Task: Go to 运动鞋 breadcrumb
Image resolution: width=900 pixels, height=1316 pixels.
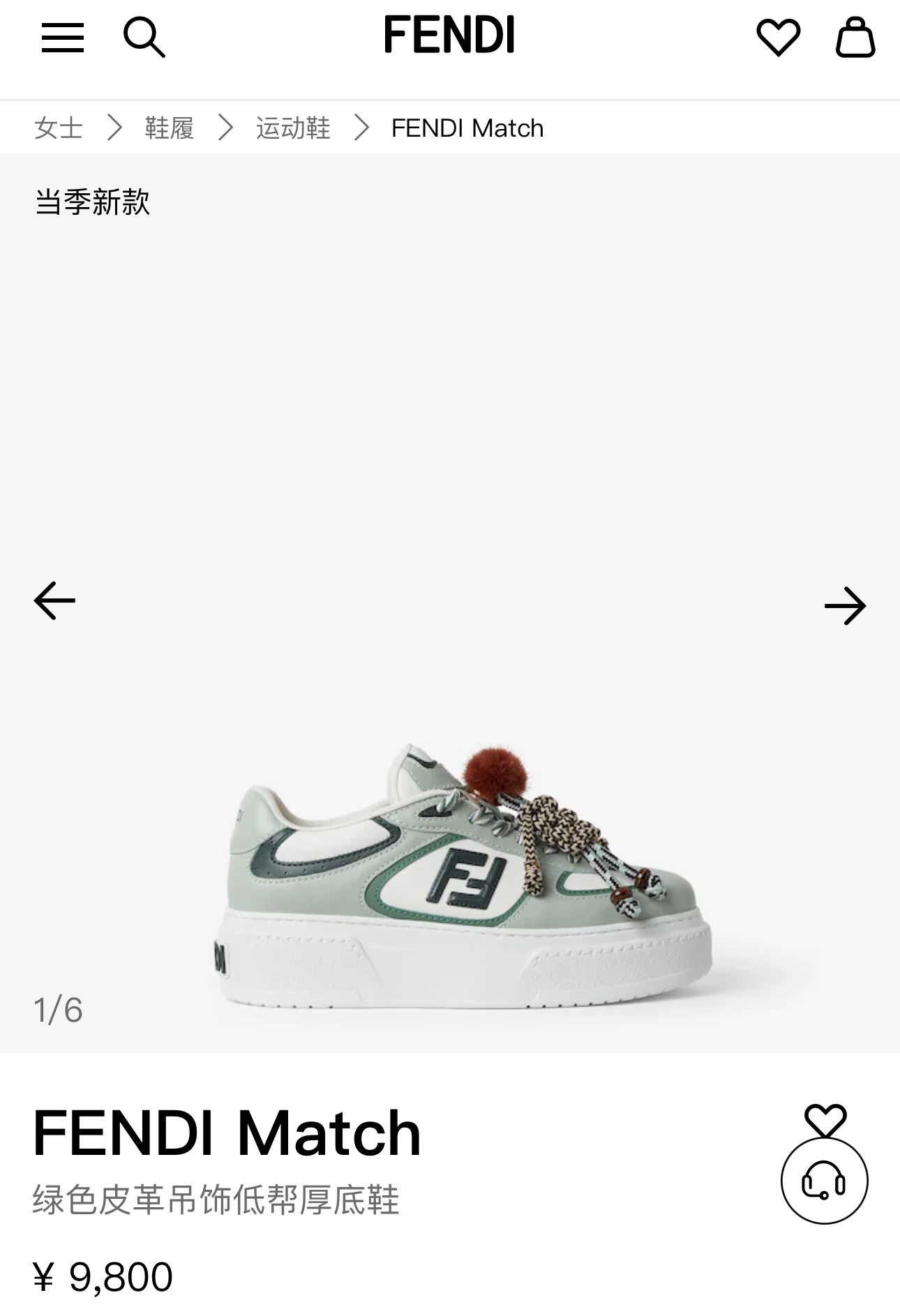Action: click(x=293, y=128)
